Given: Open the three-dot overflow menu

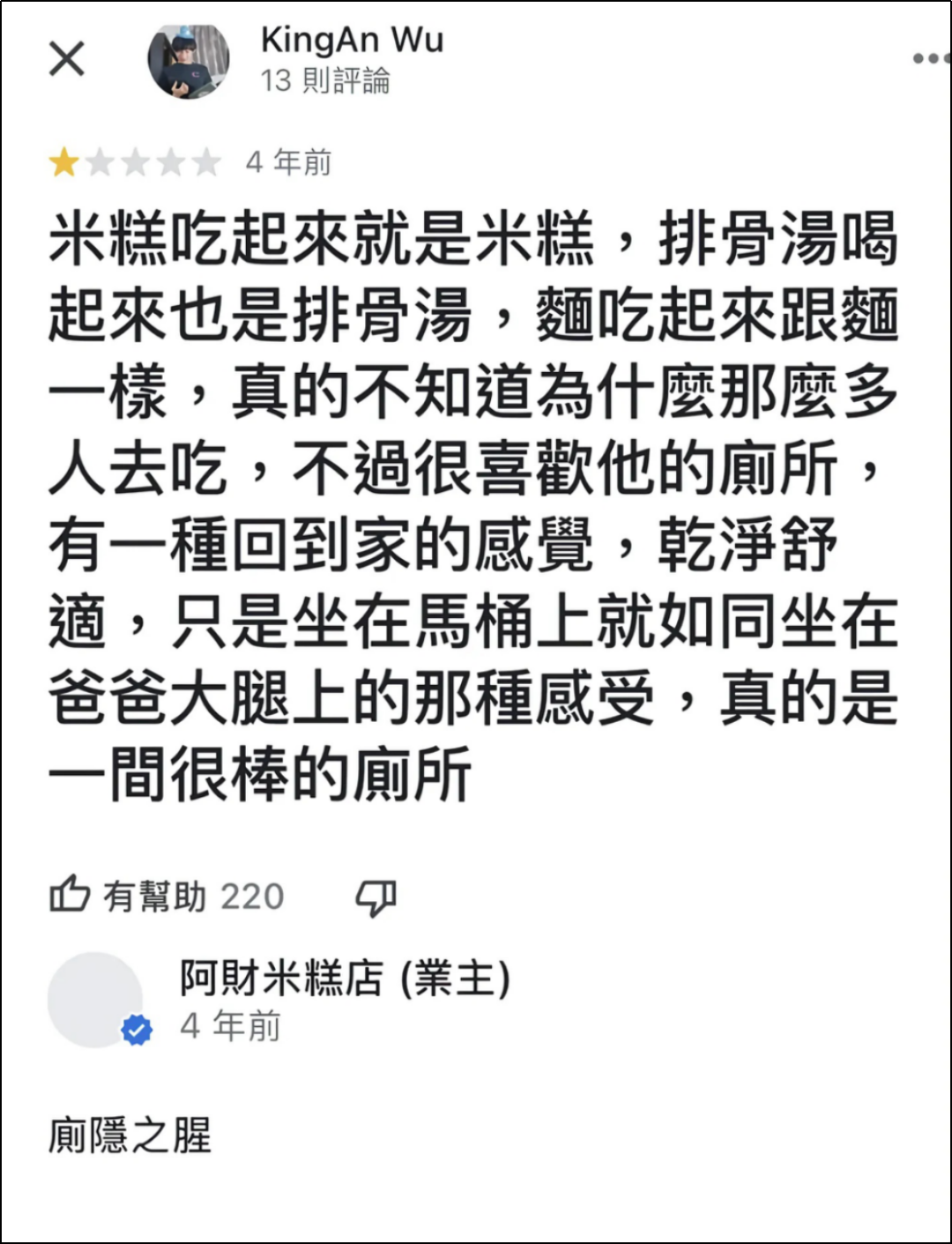Looking at the screenshot, I should coord(929,59).
